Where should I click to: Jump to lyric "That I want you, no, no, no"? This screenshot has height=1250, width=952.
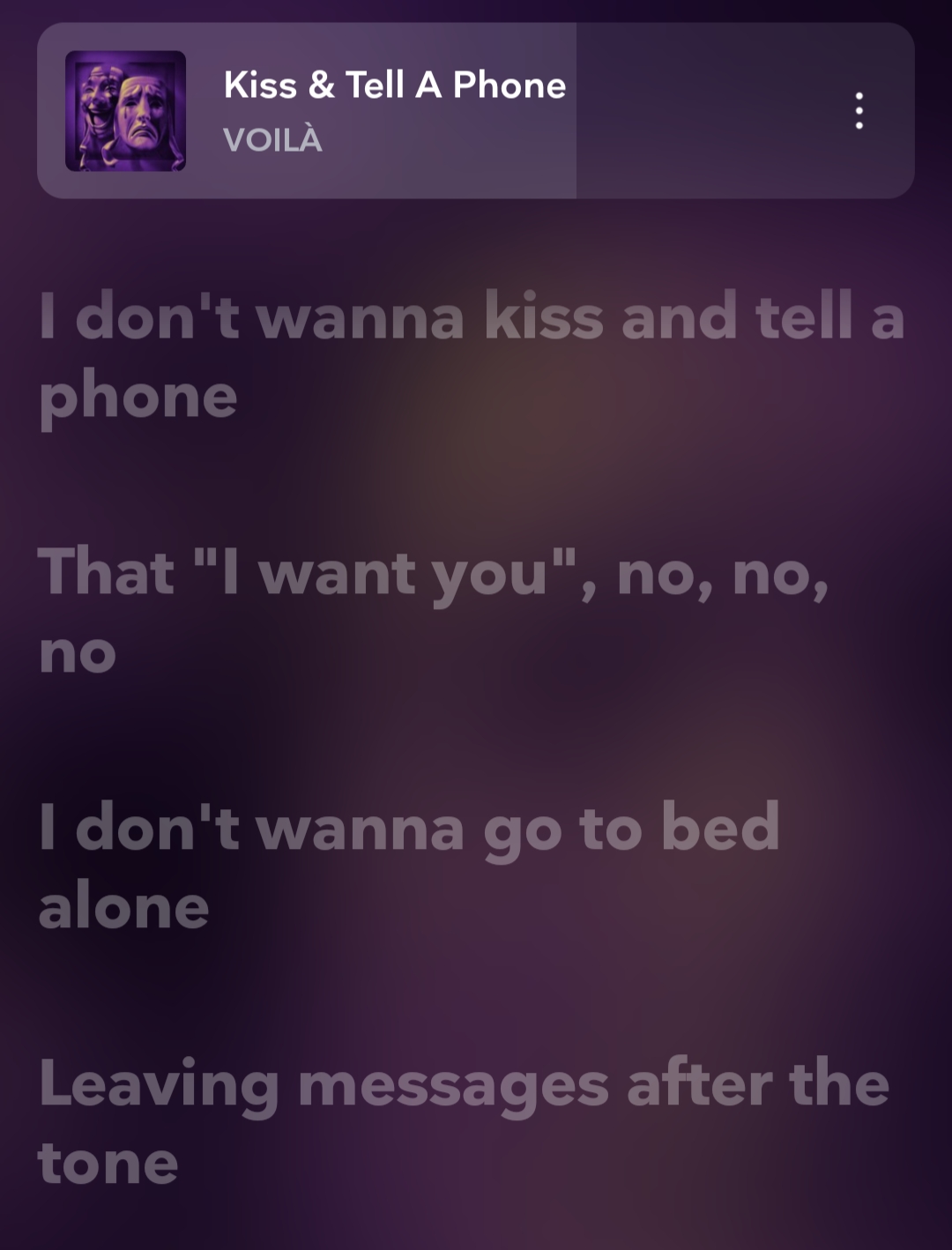click(433, 612)
